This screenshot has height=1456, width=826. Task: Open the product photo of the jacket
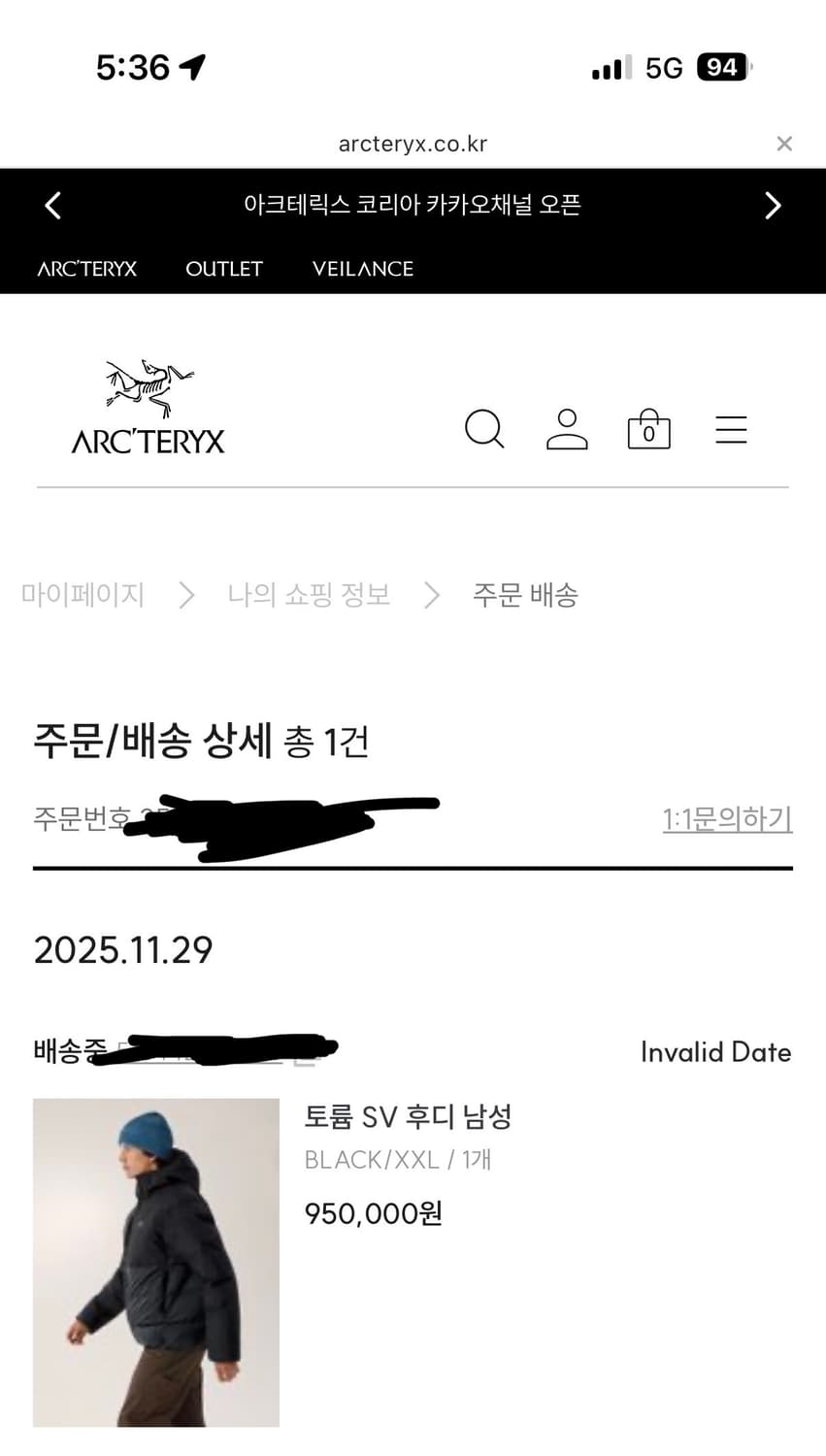tap(156, 1263)
